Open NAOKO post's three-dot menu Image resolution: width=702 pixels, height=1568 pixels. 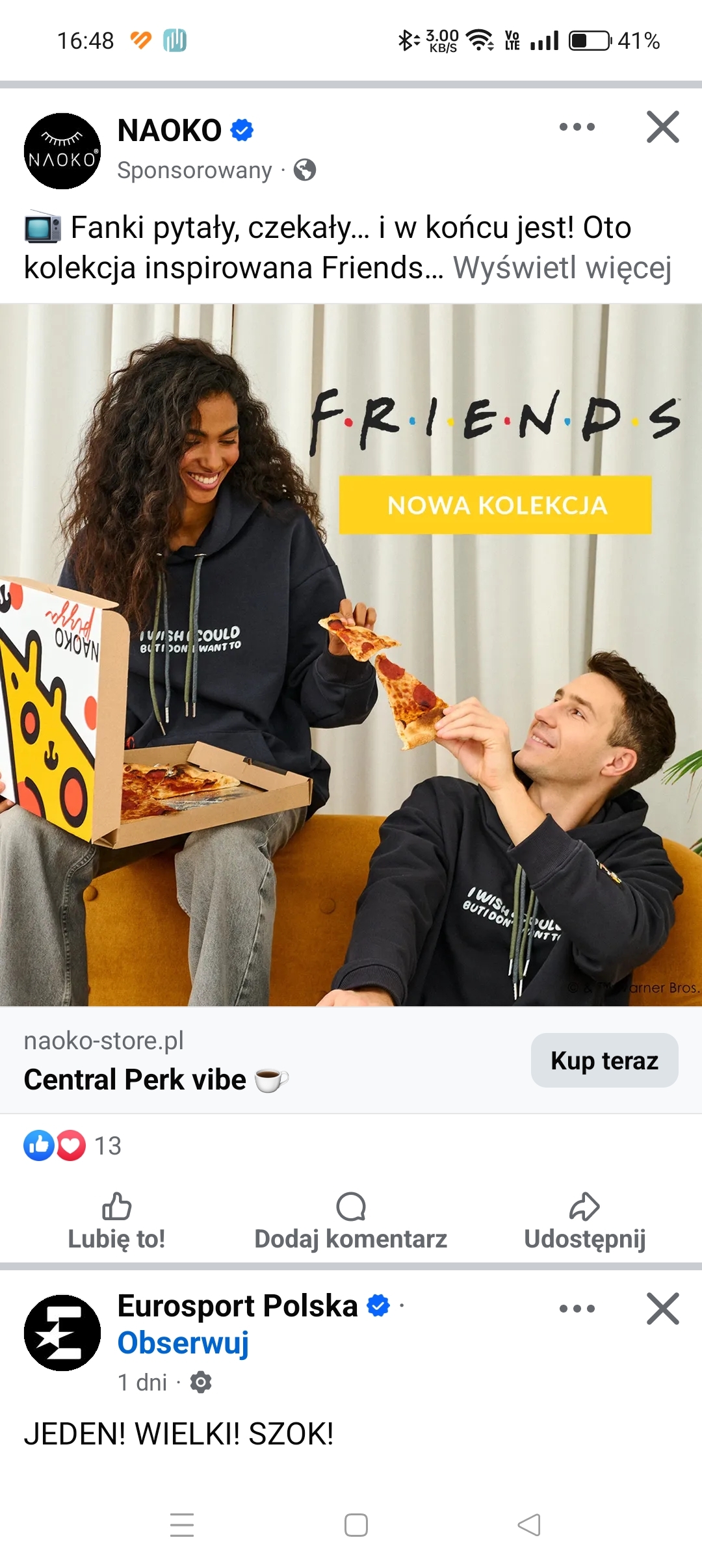577,127
